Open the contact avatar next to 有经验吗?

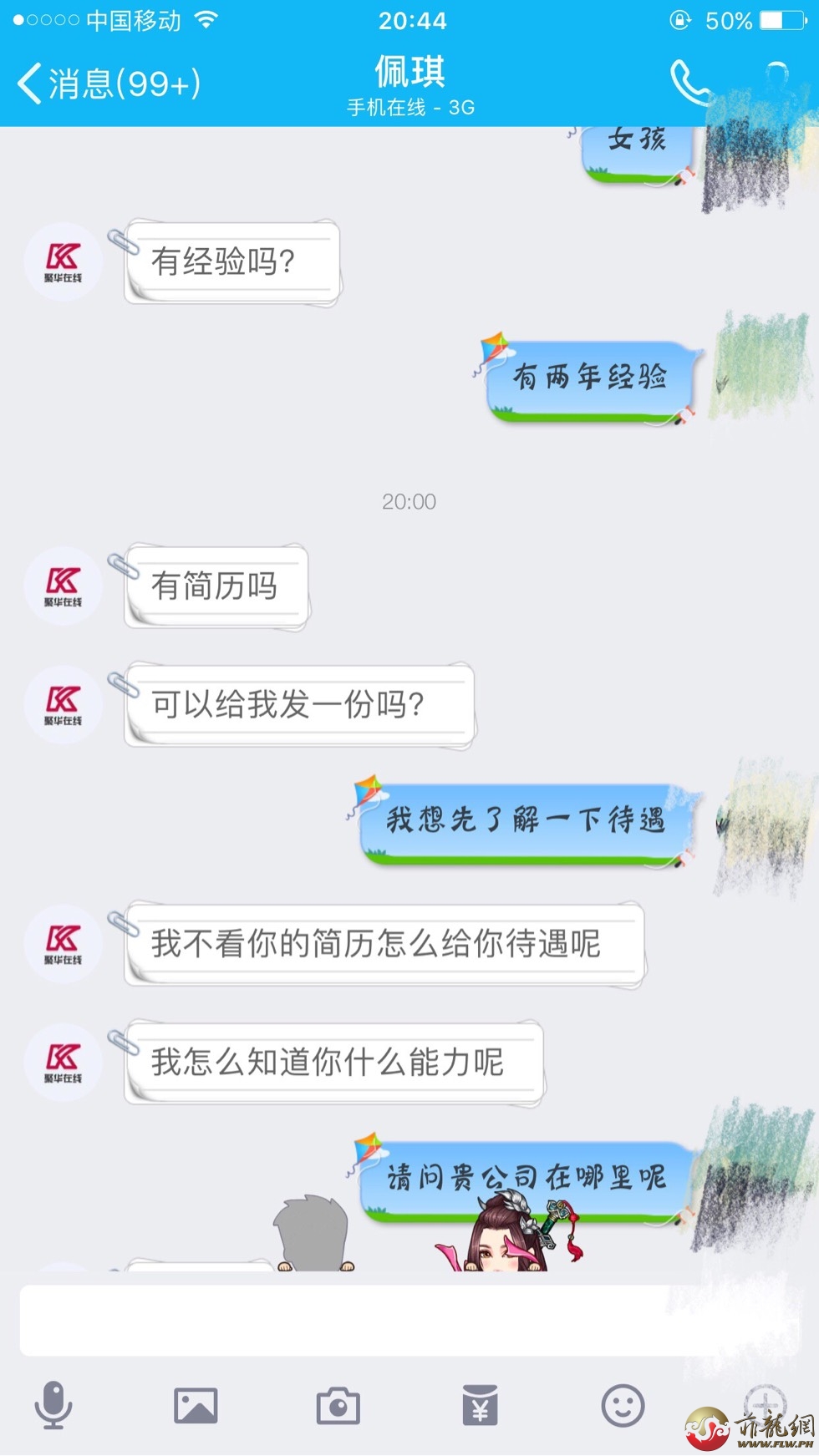click(x=63, y=262)
